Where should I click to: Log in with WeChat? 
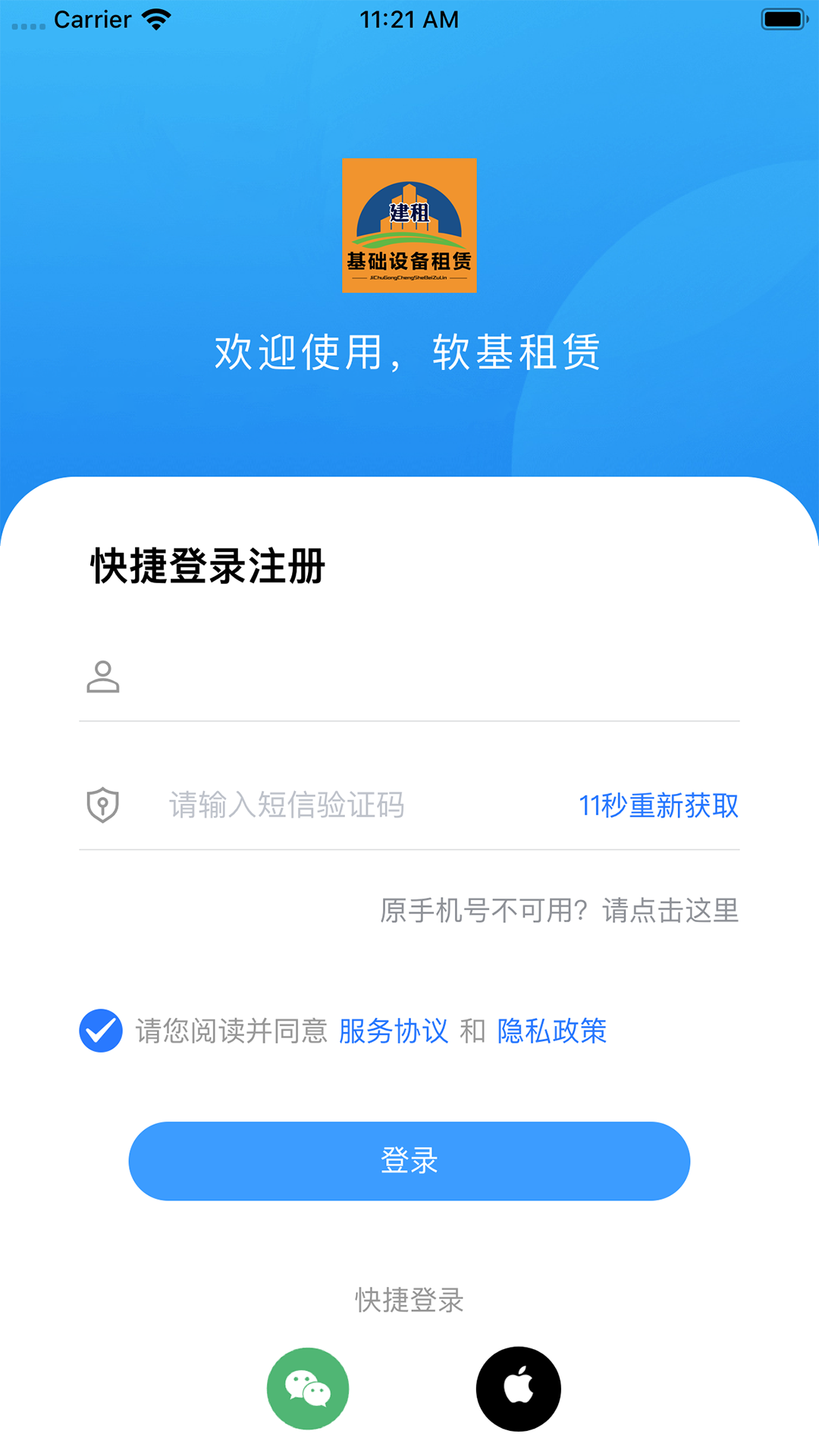click(308, 1389)
